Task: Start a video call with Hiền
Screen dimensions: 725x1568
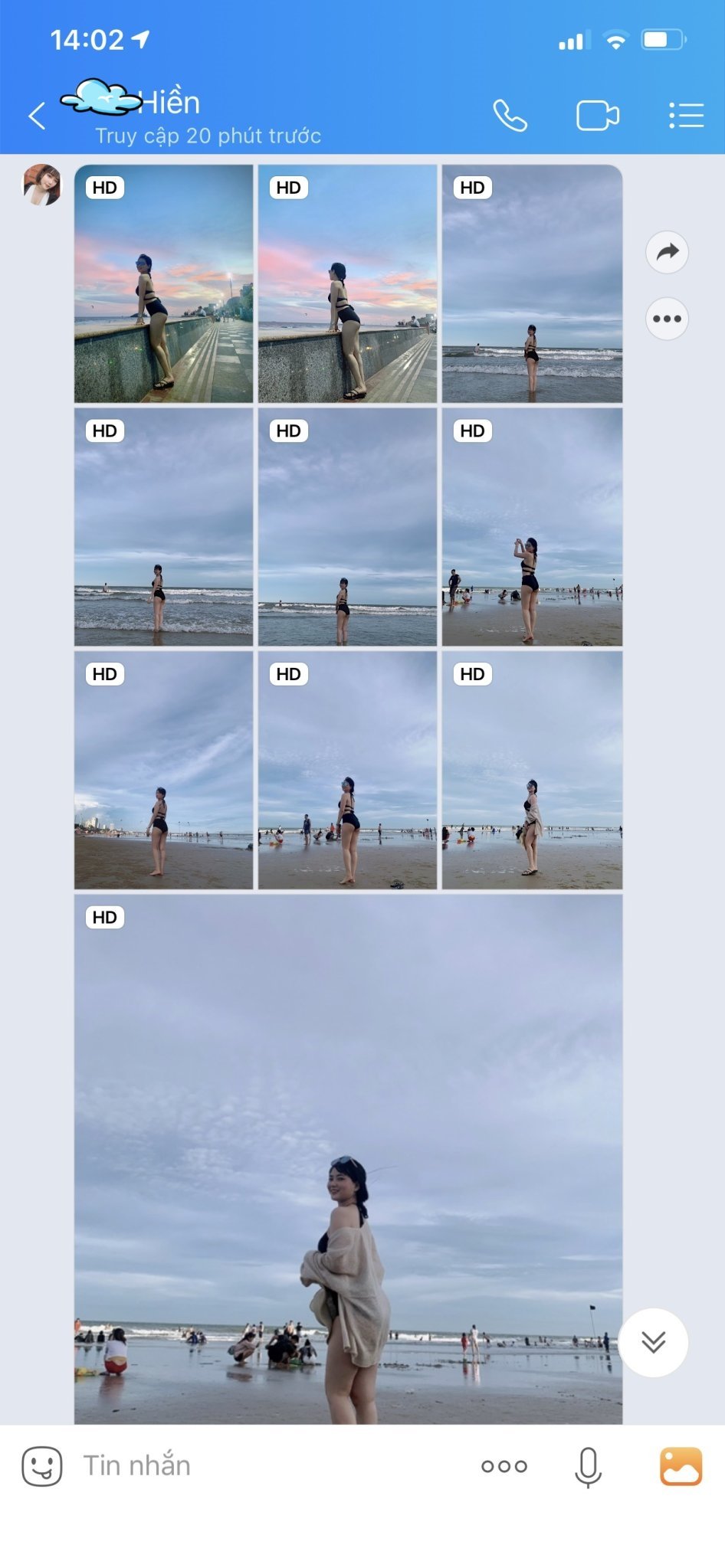Action: (x=597, y=116)
